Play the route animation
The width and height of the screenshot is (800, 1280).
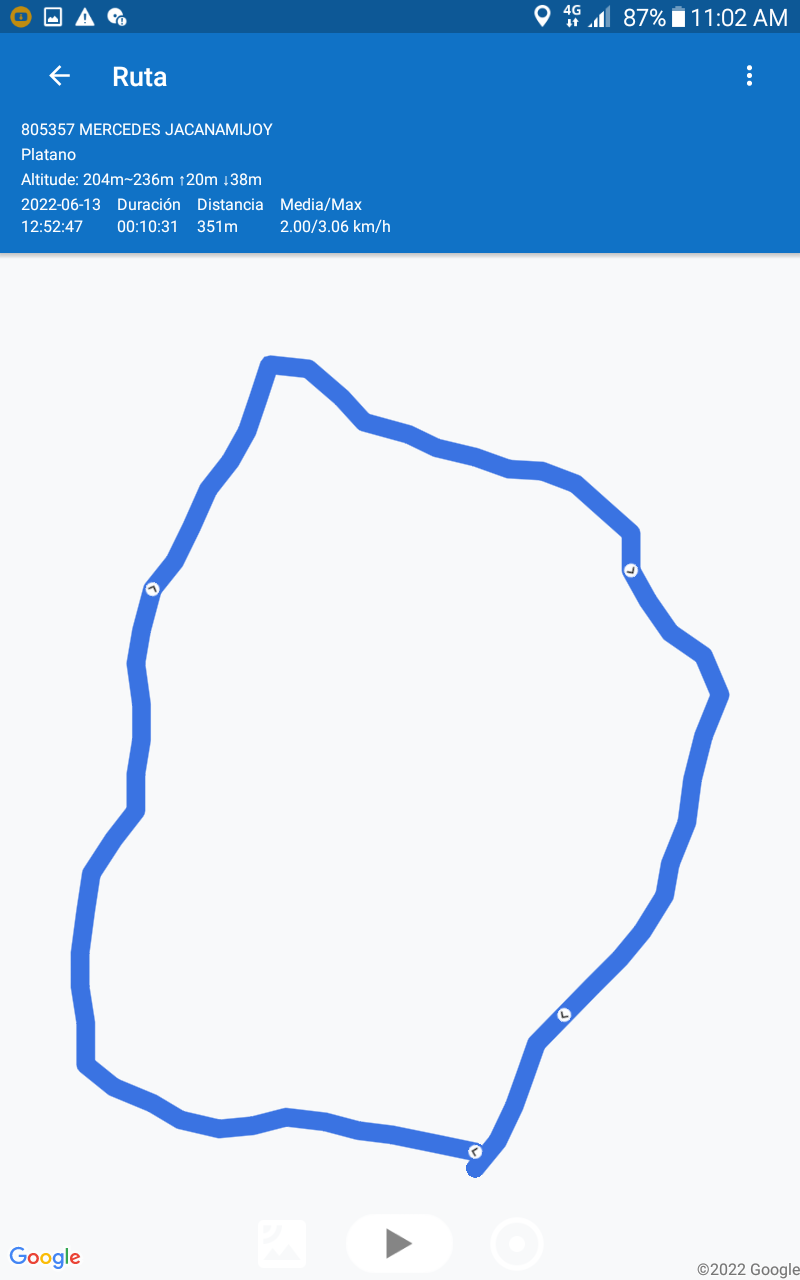[399, 1243]
